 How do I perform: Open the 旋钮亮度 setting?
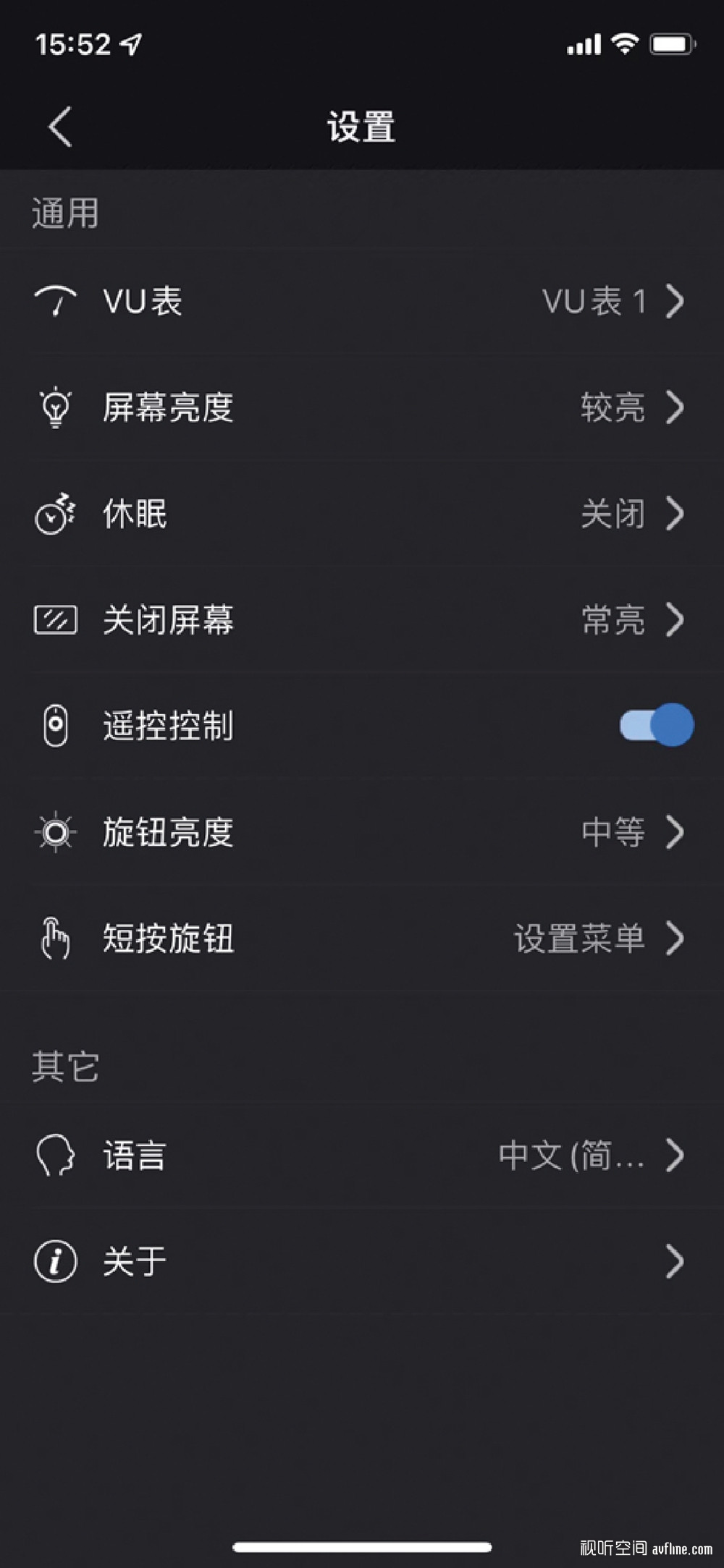click(362, 832)
